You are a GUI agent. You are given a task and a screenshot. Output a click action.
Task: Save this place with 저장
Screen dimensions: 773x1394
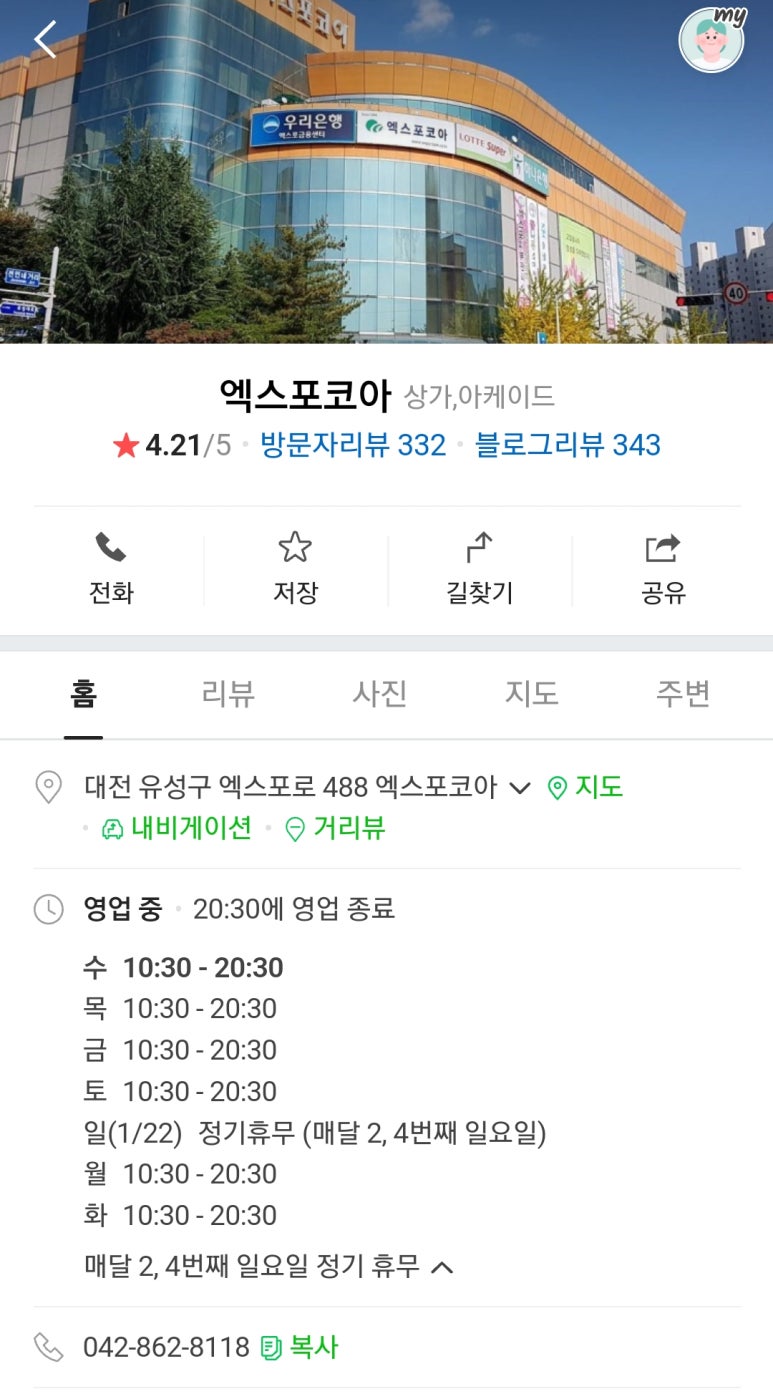pos(295,569)
